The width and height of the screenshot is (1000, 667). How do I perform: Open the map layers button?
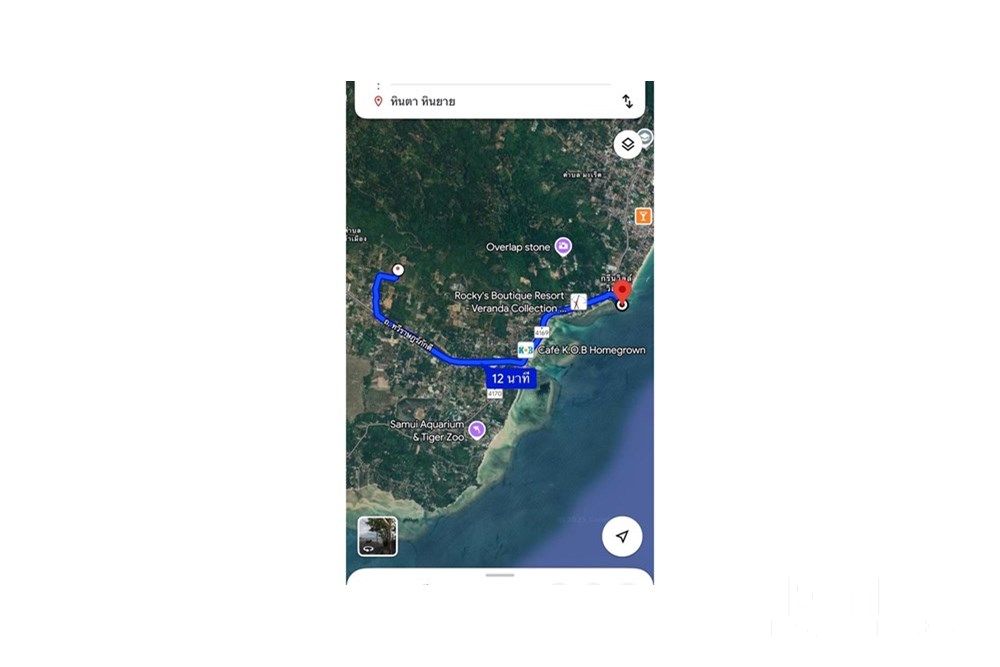point(627,144)
